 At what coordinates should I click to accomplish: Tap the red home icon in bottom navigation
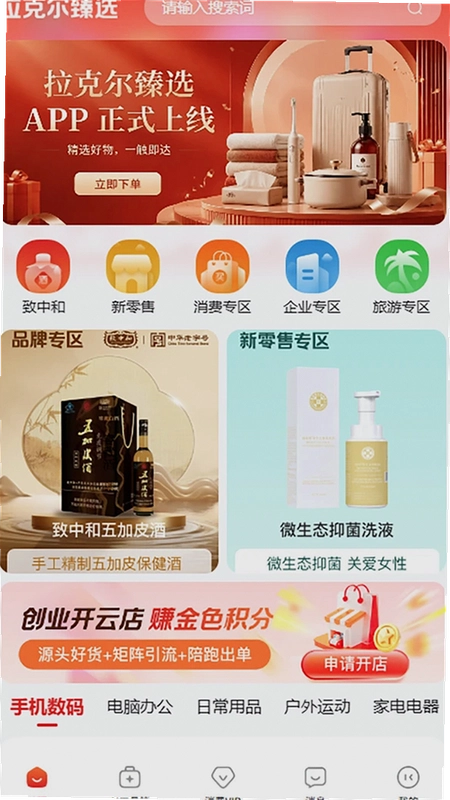(x=37, y=779)
